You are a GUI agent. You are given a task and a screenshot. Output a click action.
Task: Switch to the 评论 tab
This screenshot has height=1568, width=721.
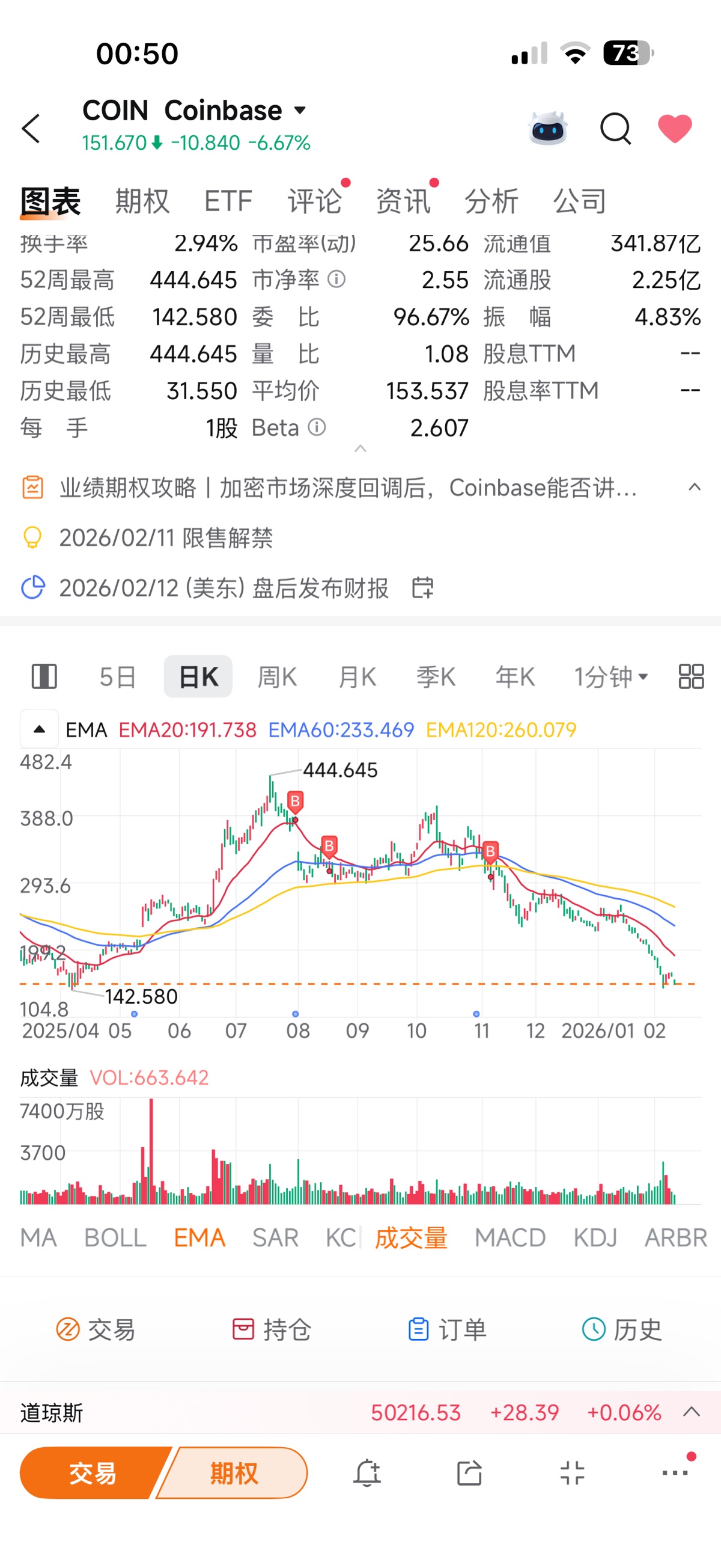click(315, 201)
